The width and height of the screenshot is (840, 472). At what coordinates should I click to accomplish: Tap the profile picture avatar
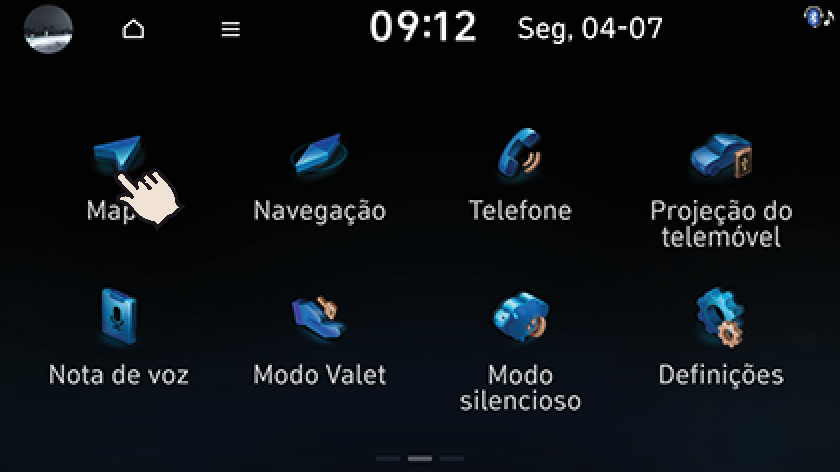point(48,29)
